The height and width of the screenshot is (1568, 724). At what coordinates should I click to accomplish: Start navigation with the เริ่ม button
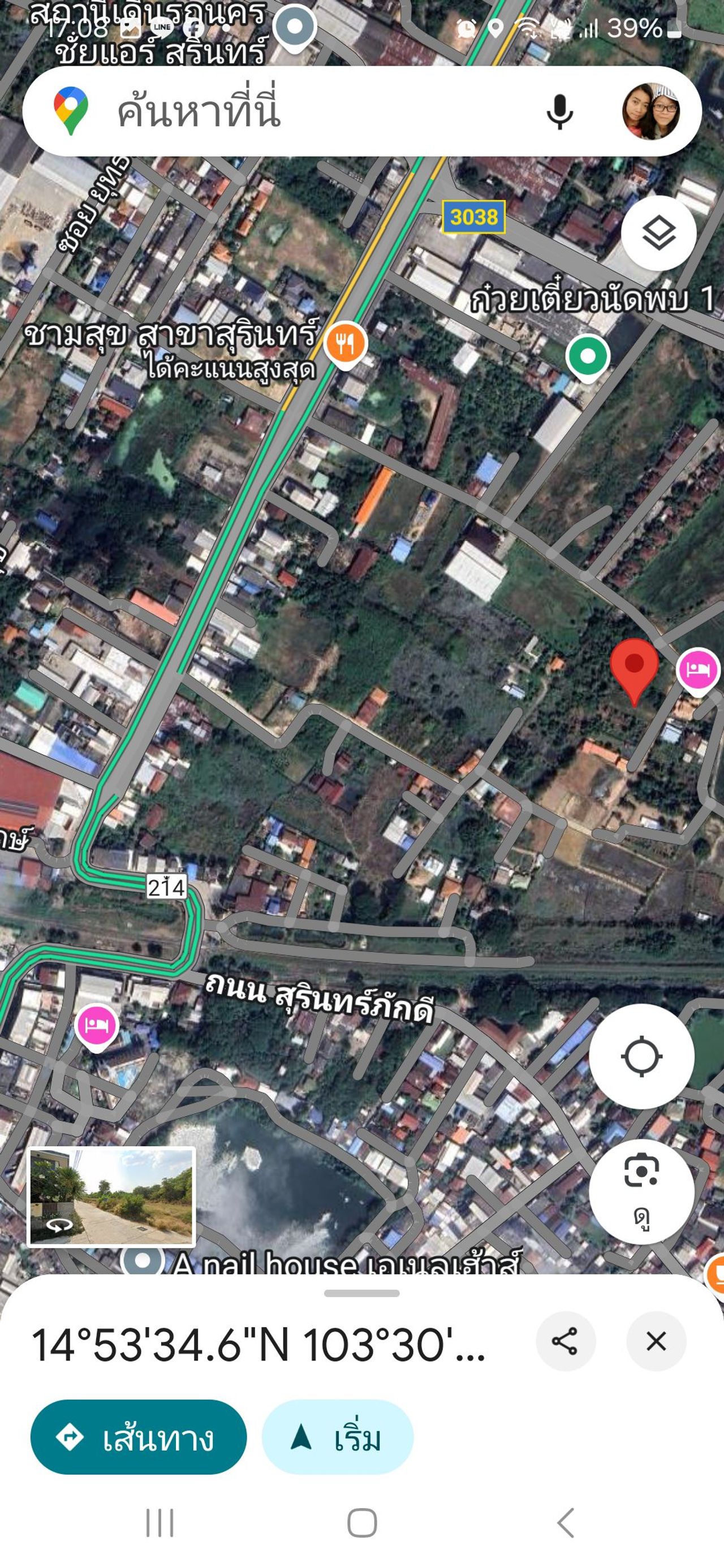tap(337, 1437)
